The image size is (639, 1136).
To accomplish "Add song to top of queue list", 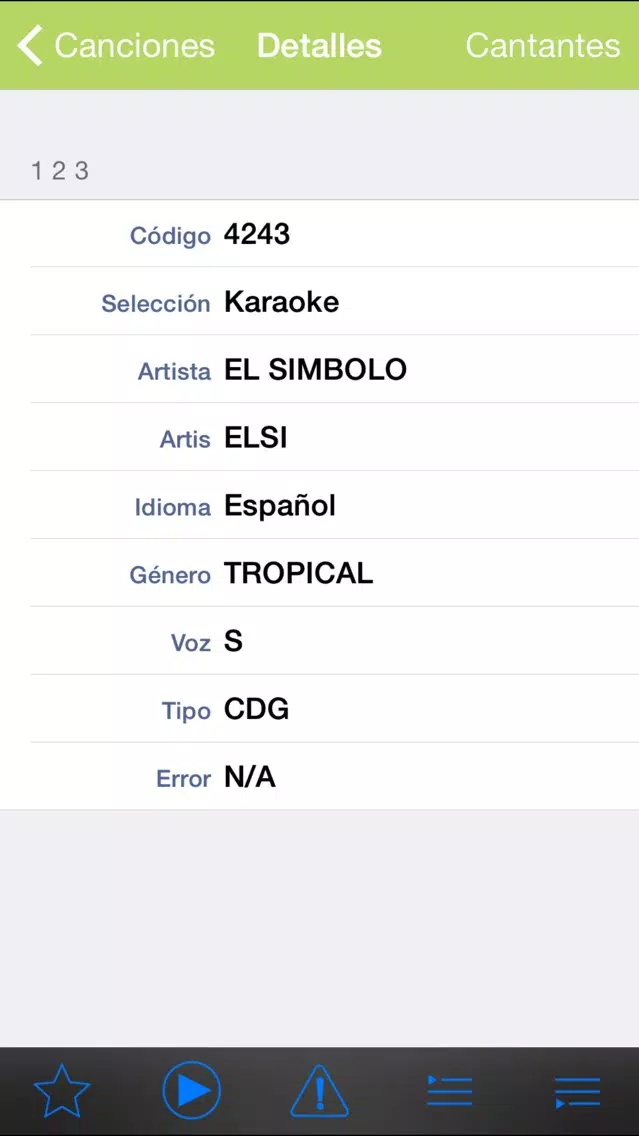I will click(449, 1090).
